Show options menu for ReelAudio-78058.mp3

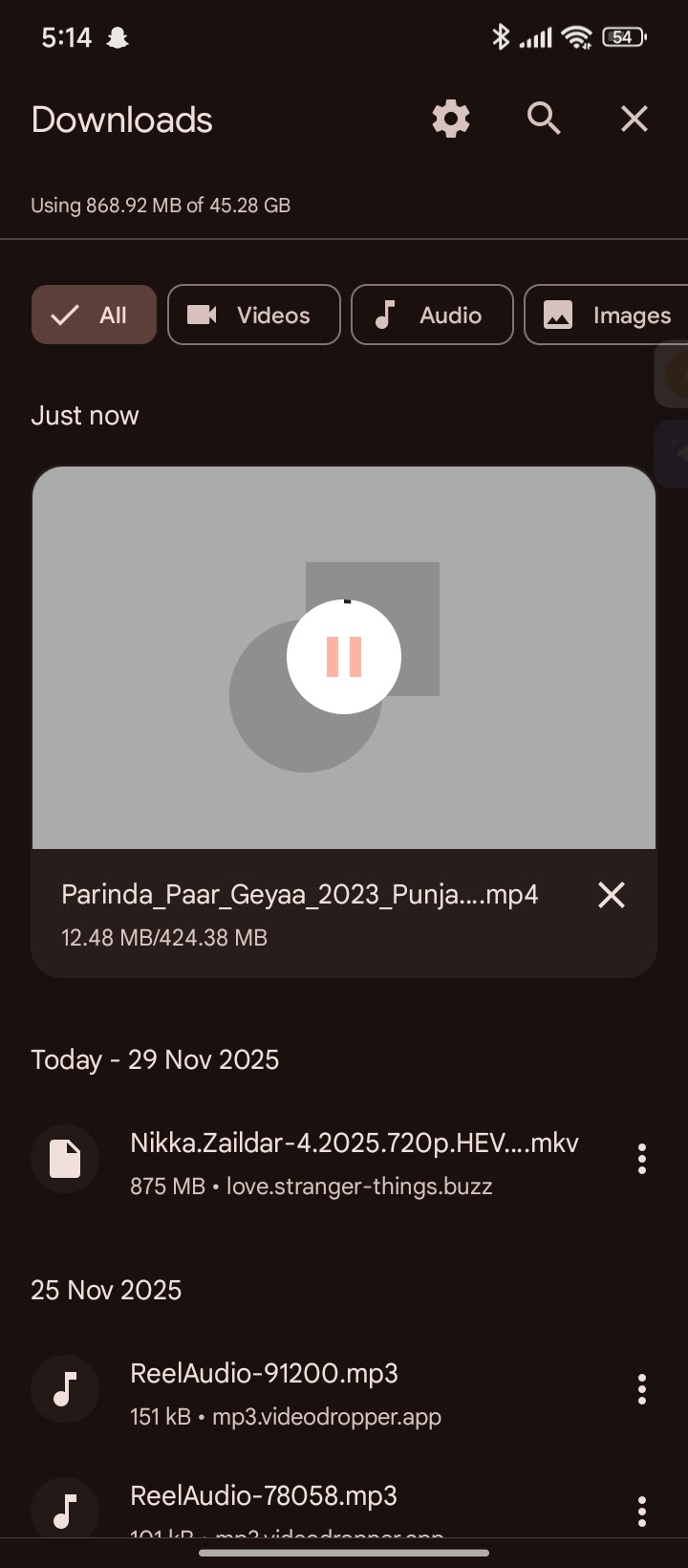click(642, 1511)
